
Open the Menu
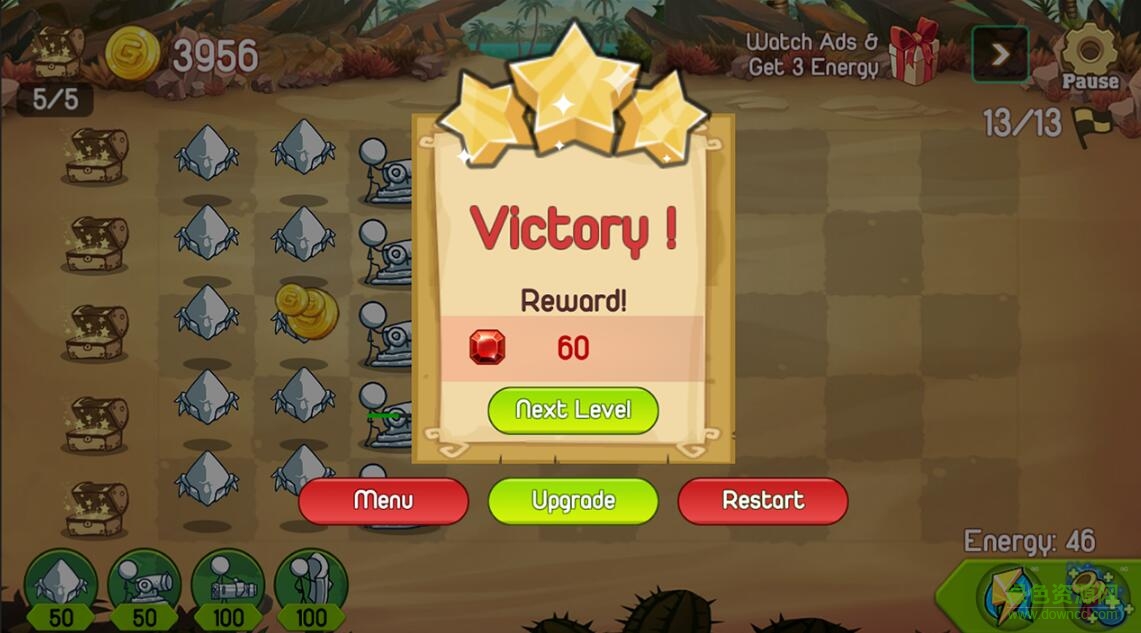click(x=383, y=501)
